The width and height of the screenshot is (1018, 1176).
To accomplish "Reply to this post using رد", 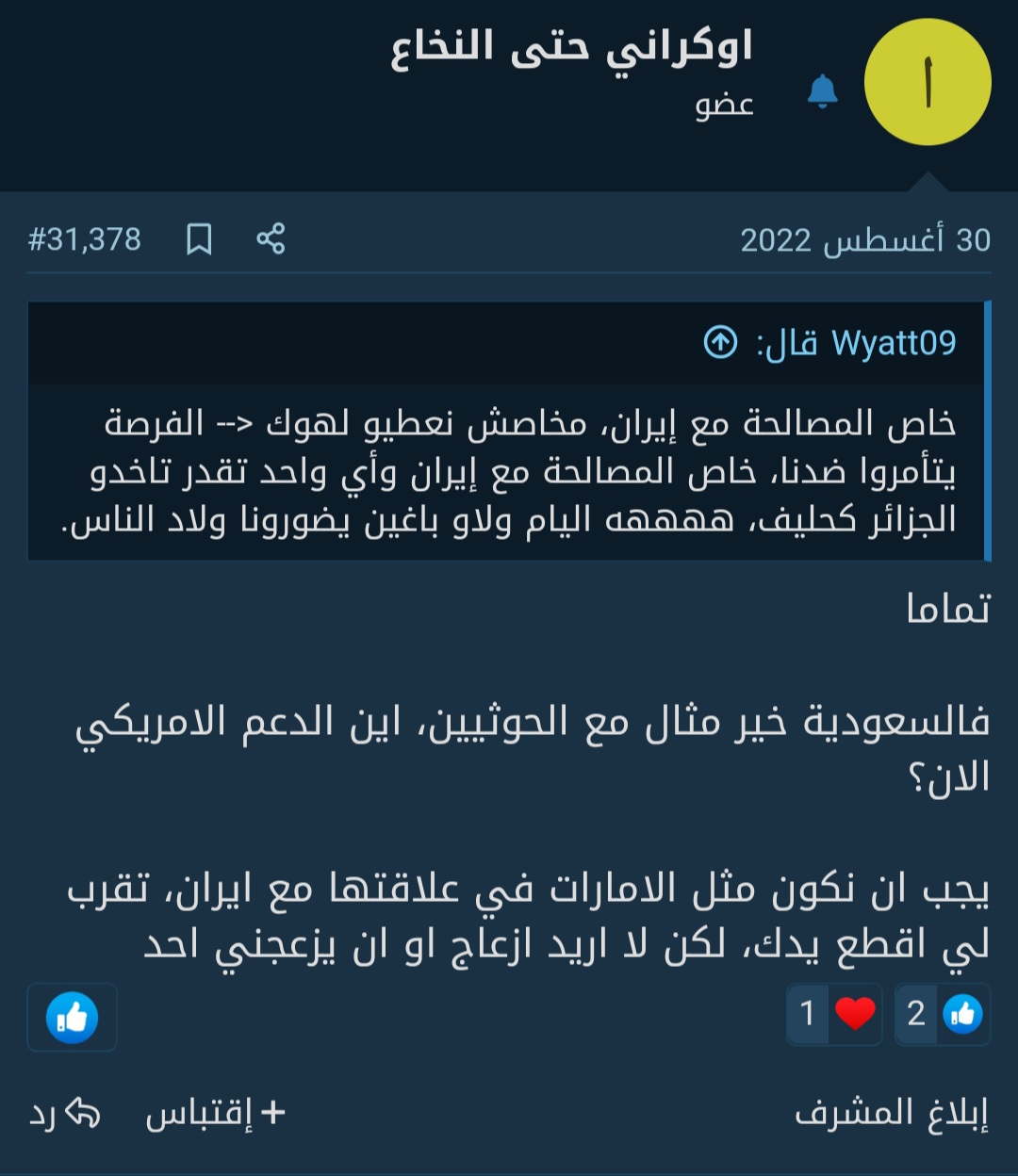I will (x=66, y=1114).
